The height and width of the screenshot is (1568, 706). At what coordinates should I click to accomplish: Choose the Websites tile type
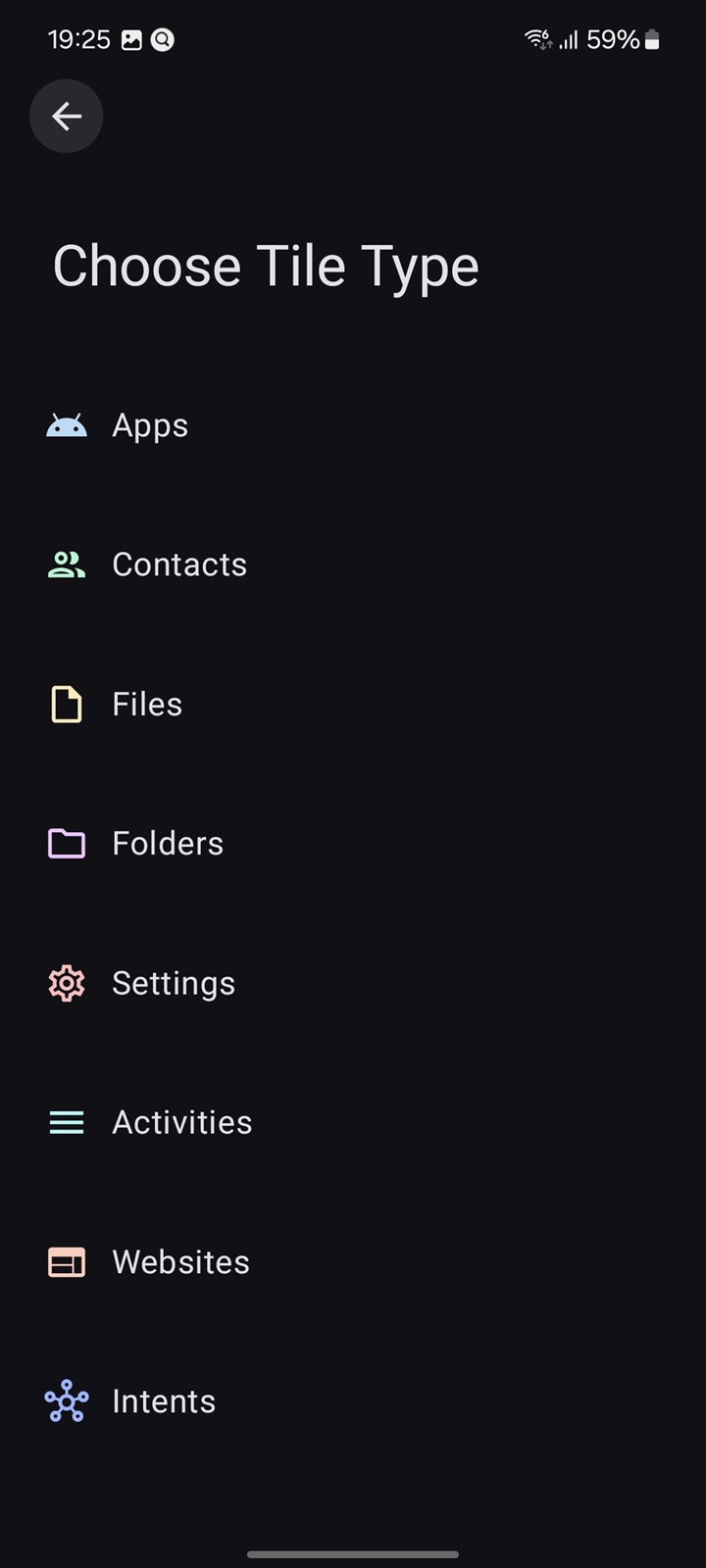[x=353, y=1262]
